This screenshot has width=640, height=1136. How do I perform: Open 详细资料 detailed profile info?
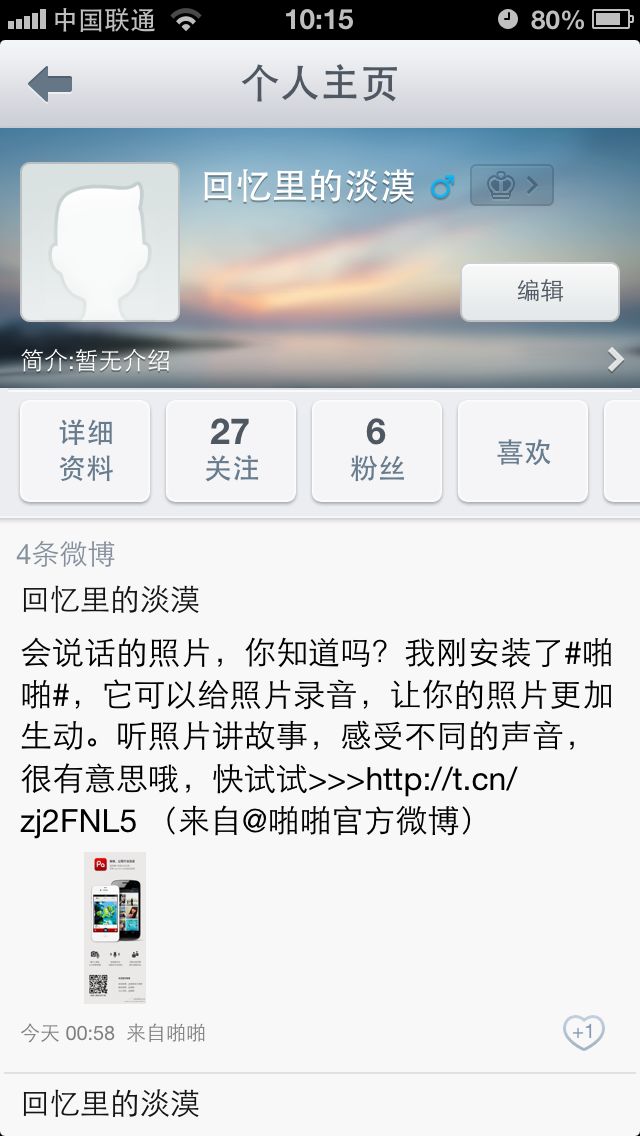pos(85,451)
